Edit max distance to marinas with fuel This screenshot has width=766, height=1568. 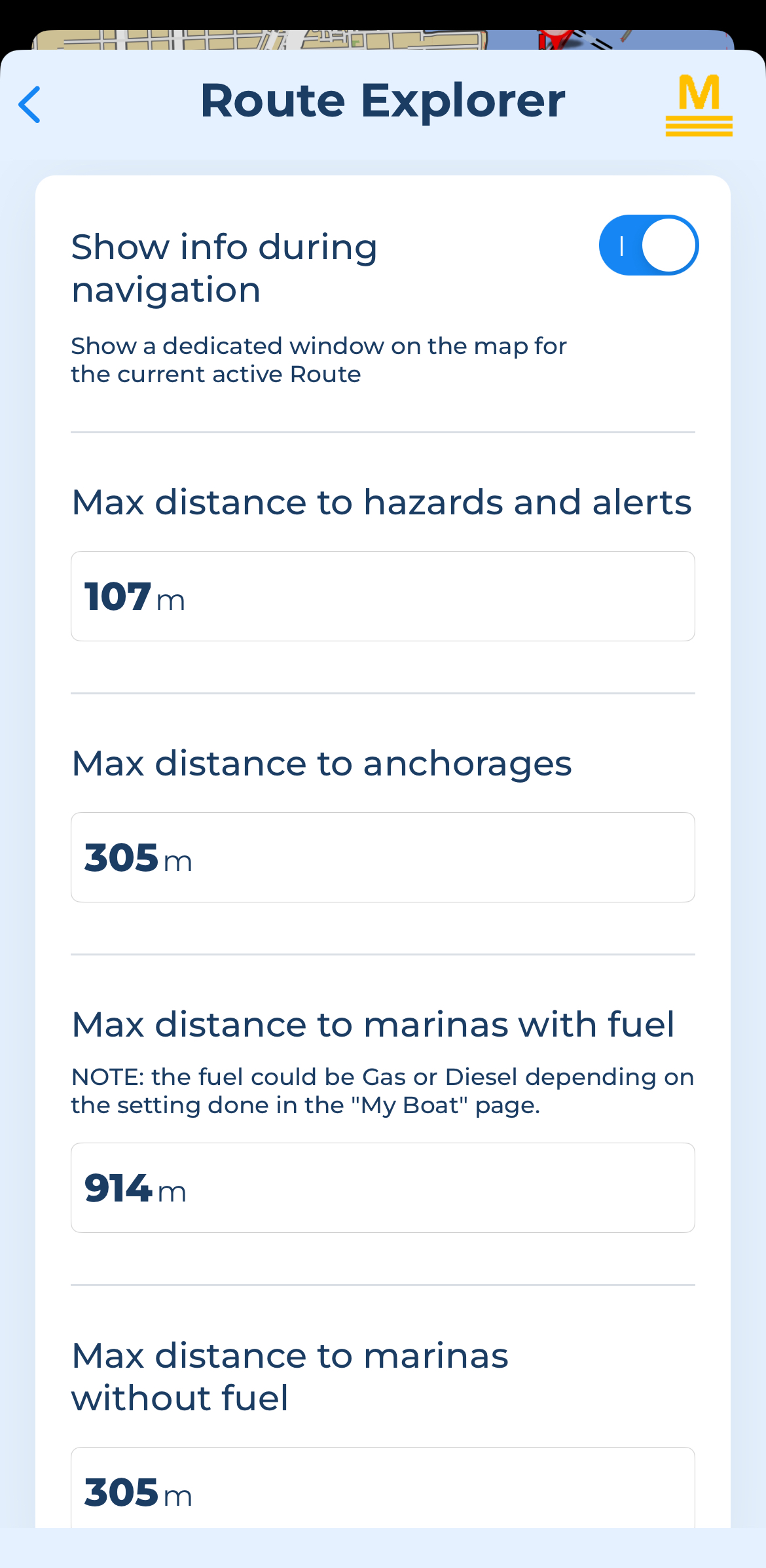pyautogui.click(x=382, y=1188)
